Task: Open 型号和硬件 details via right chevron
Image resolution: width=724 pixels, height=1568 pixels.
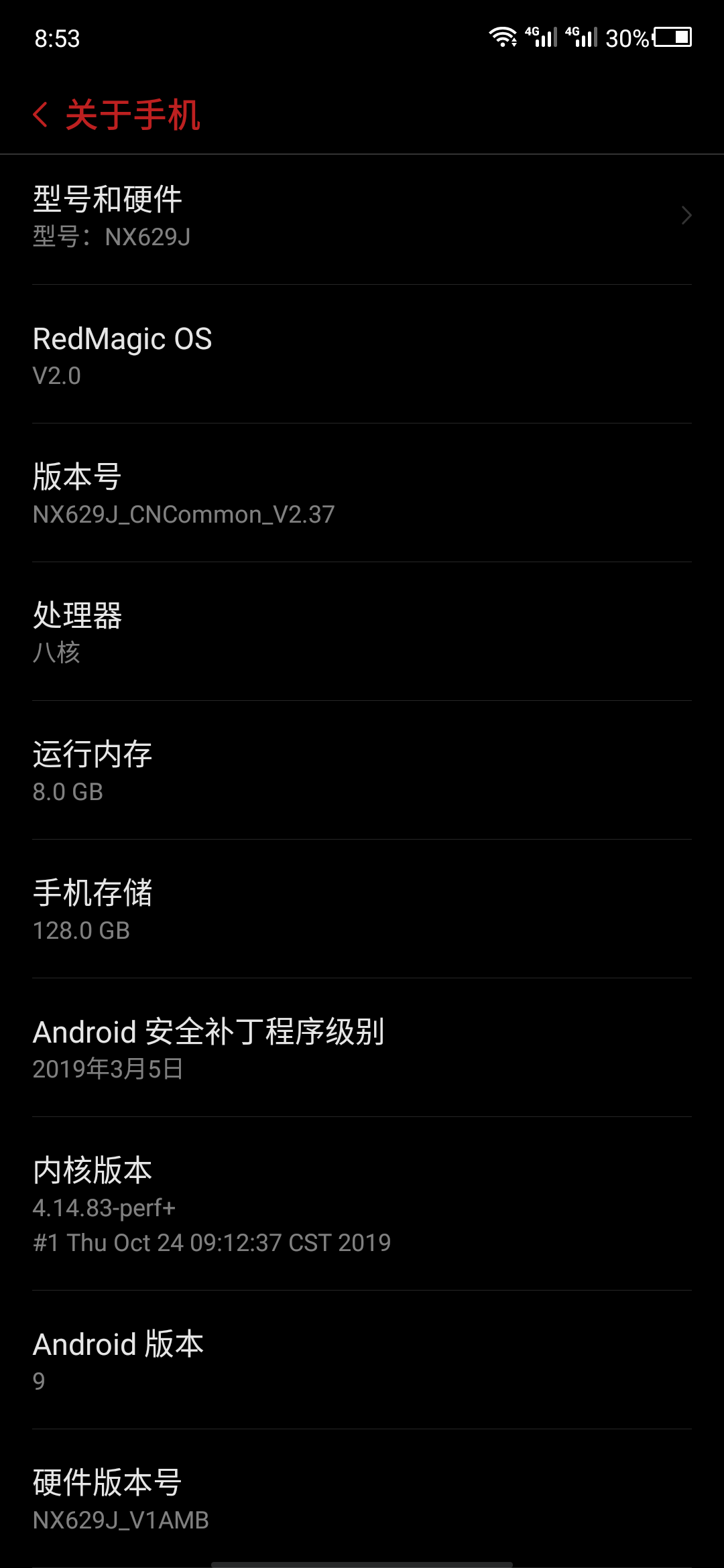Action: (x=686, y=215)
